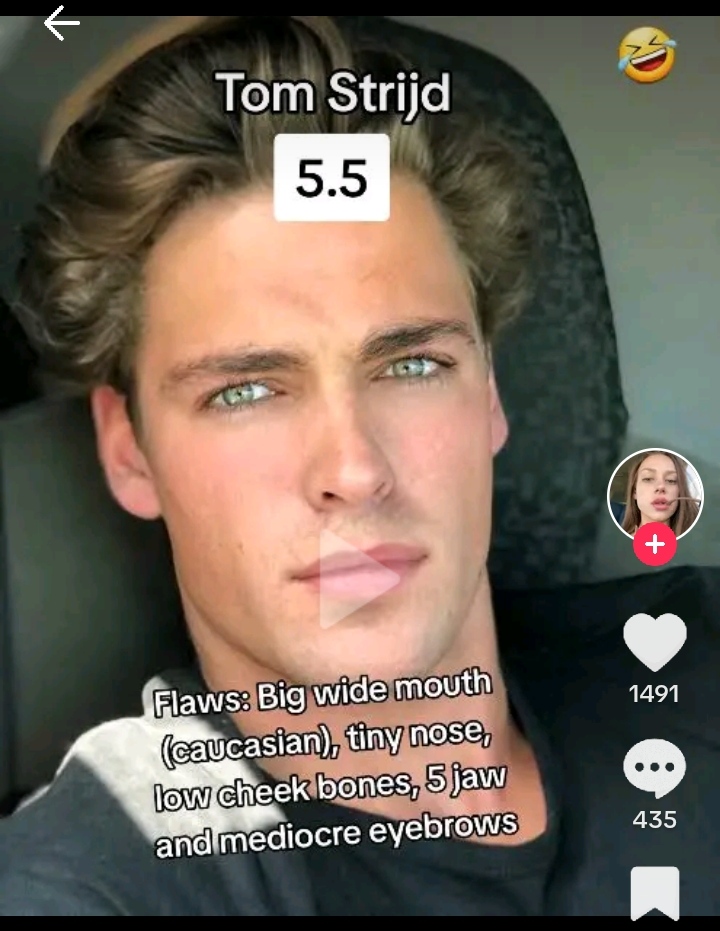Open the comments section

click(654, 769)
